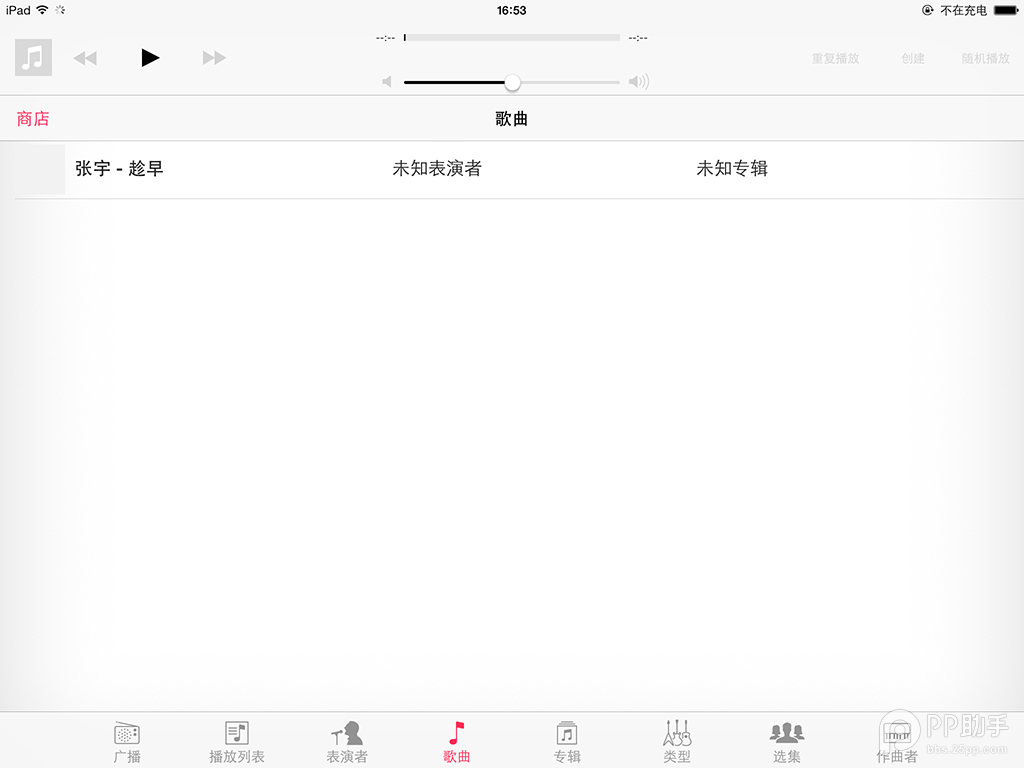Toggle 重复播放 repeat option

click(835, 59)
